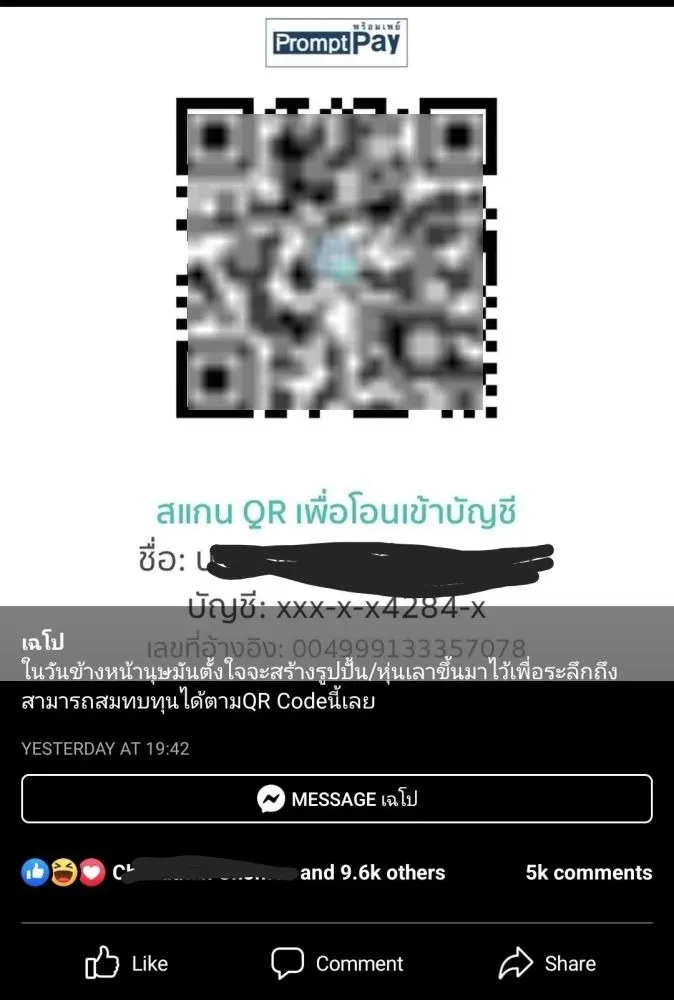Open the reactions list with 9.6k others

coord(371,873)
